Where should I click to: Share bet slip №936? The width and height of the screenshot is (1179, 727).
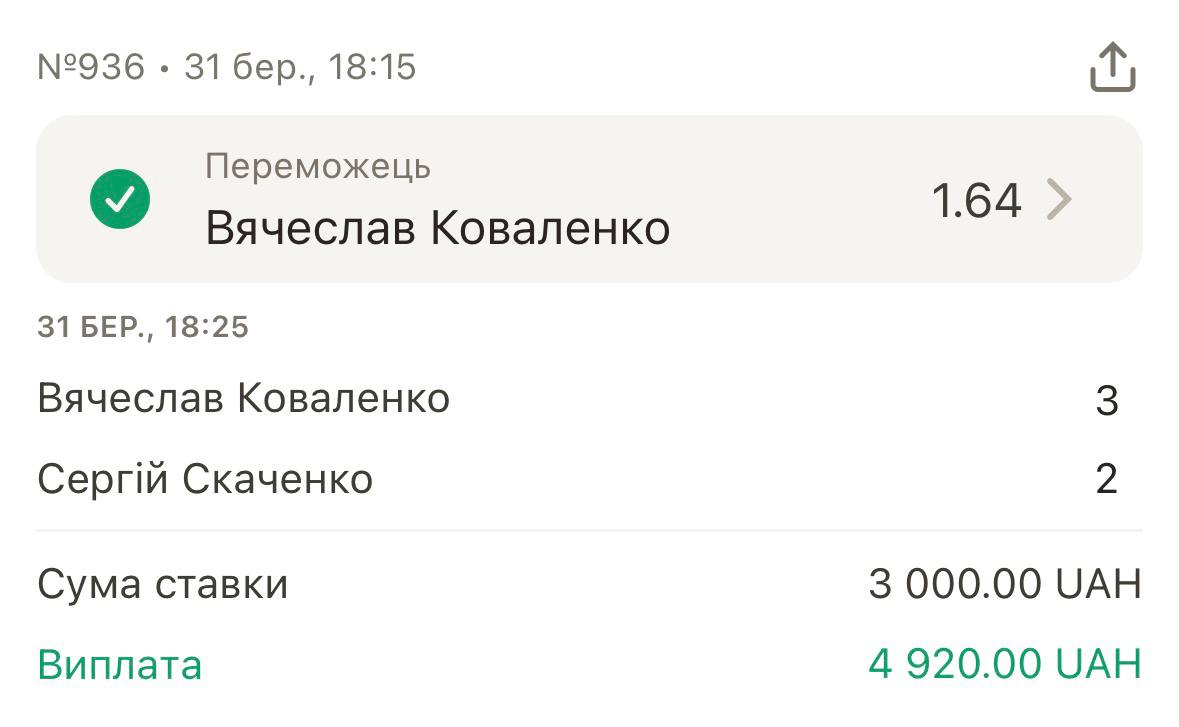tap(1112, 69)
